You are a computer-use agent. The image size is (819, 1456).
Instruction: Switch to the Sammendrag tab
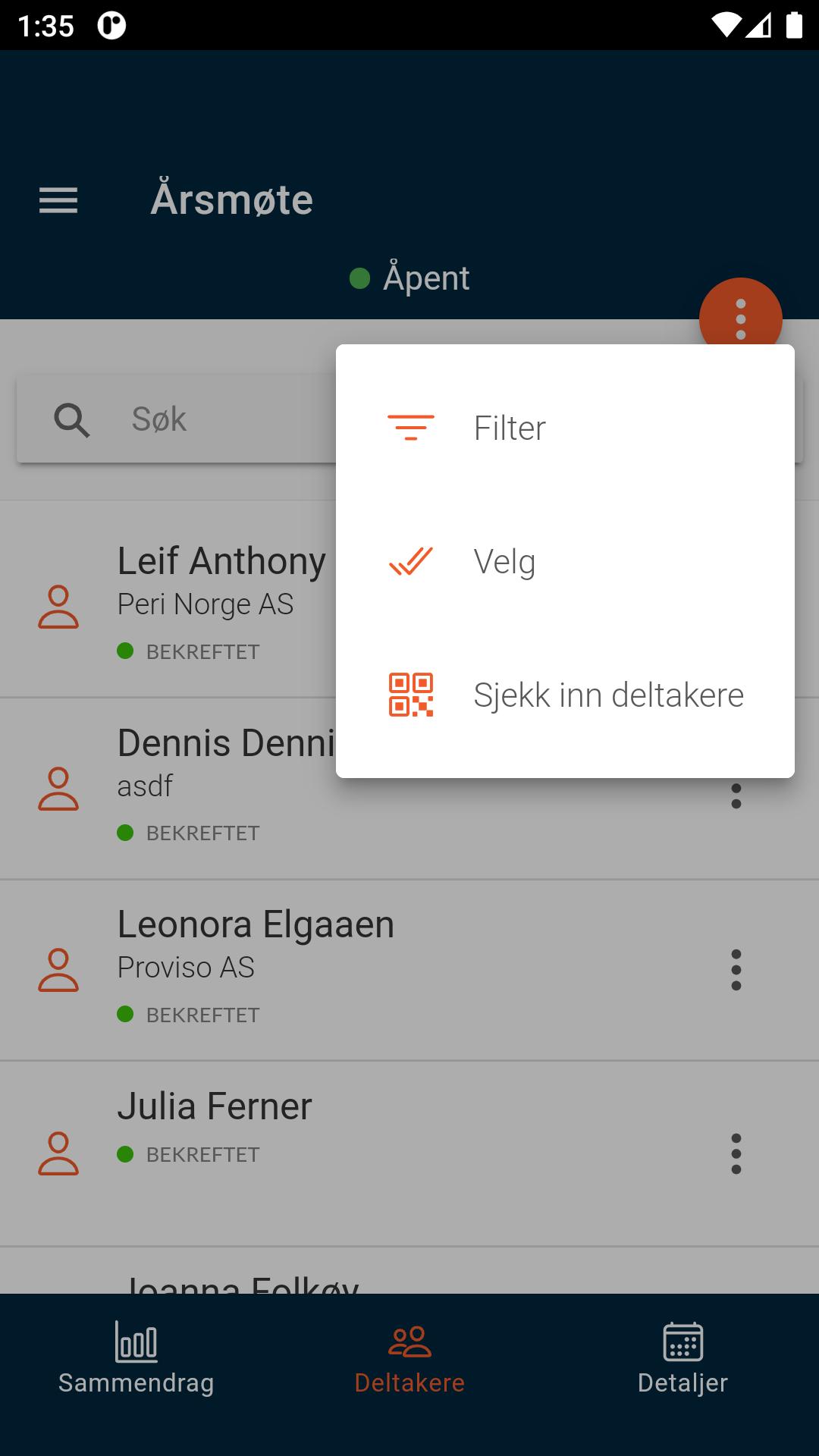[x=136, y=1359]
